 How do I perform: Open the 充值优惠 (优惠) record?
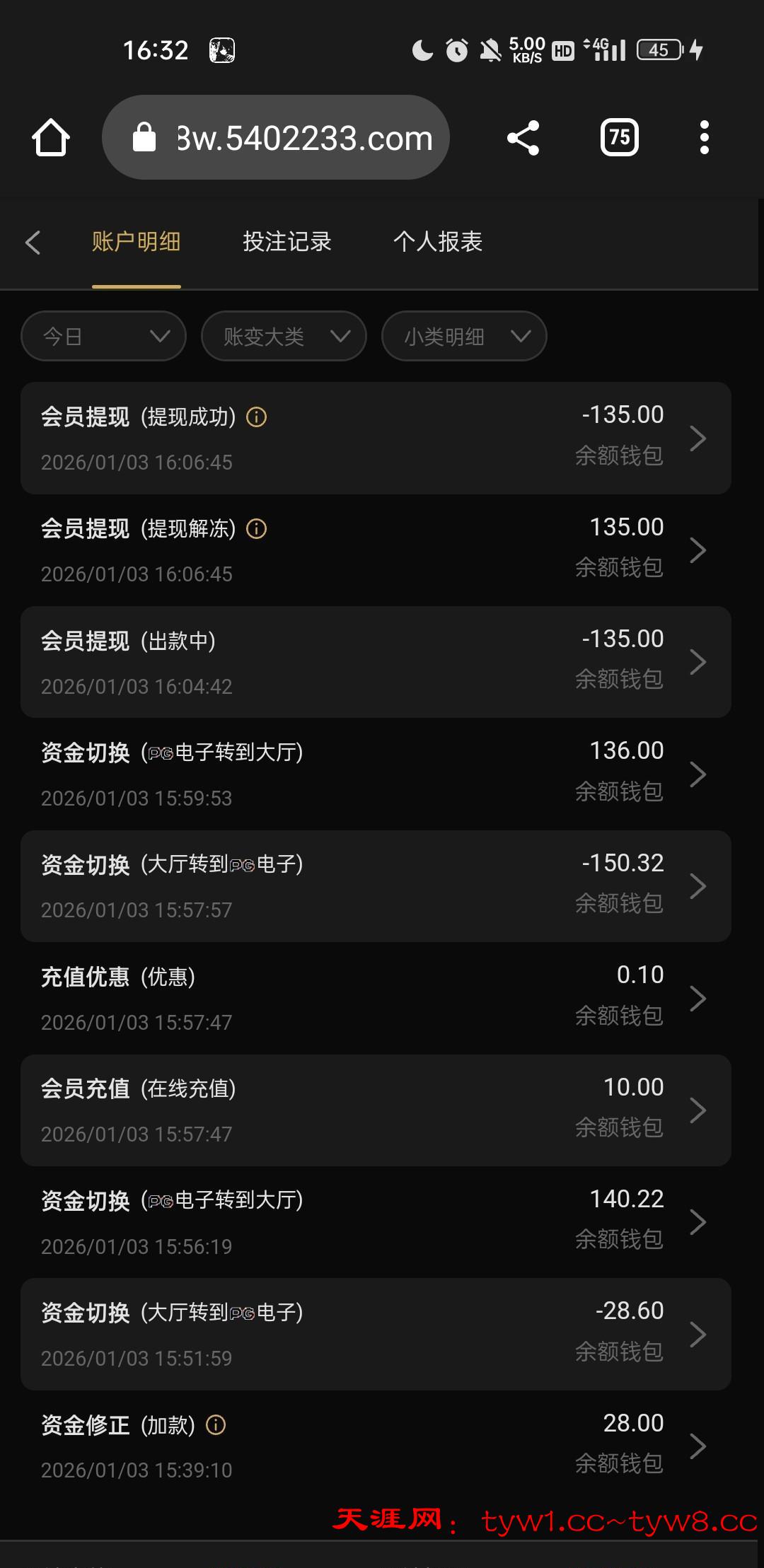[375, 998]
